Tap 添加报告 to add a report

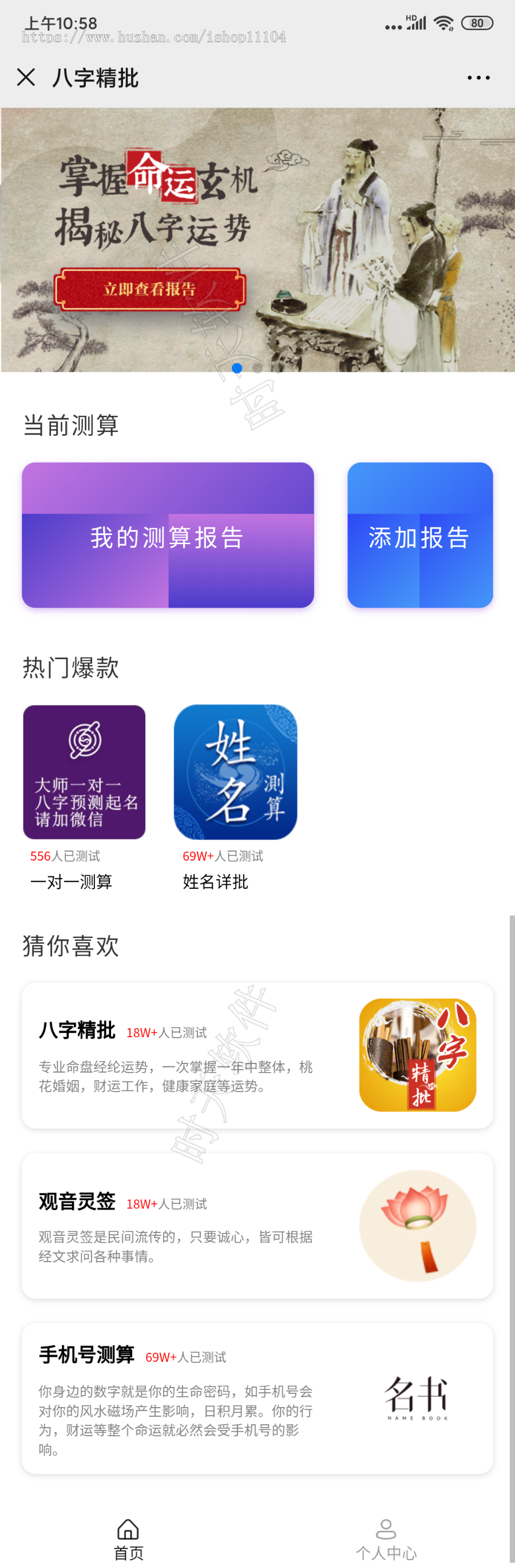[x=419, y=535]
